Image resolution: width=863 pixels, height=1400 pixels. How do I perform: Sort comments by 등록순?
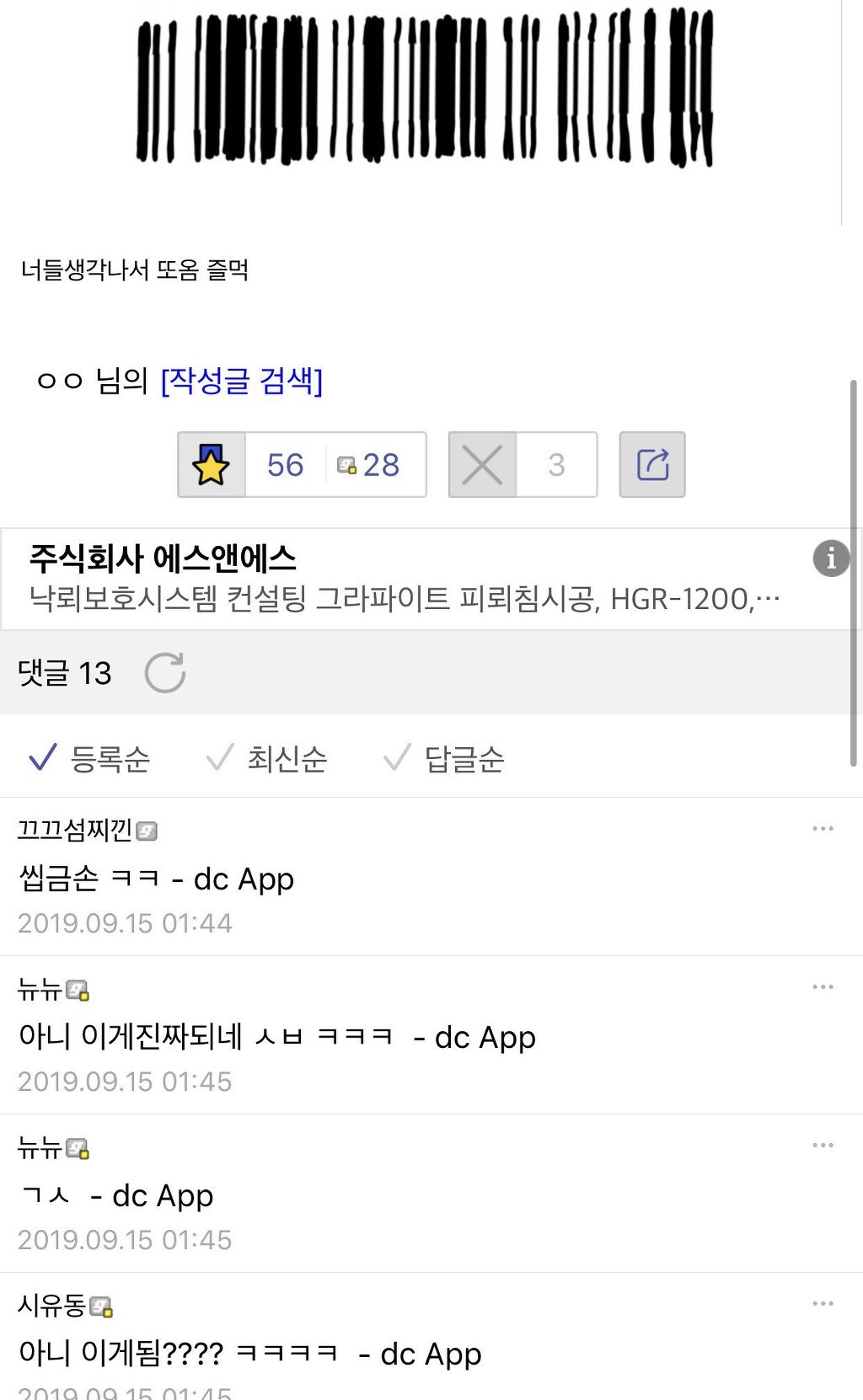coord(89,759)
